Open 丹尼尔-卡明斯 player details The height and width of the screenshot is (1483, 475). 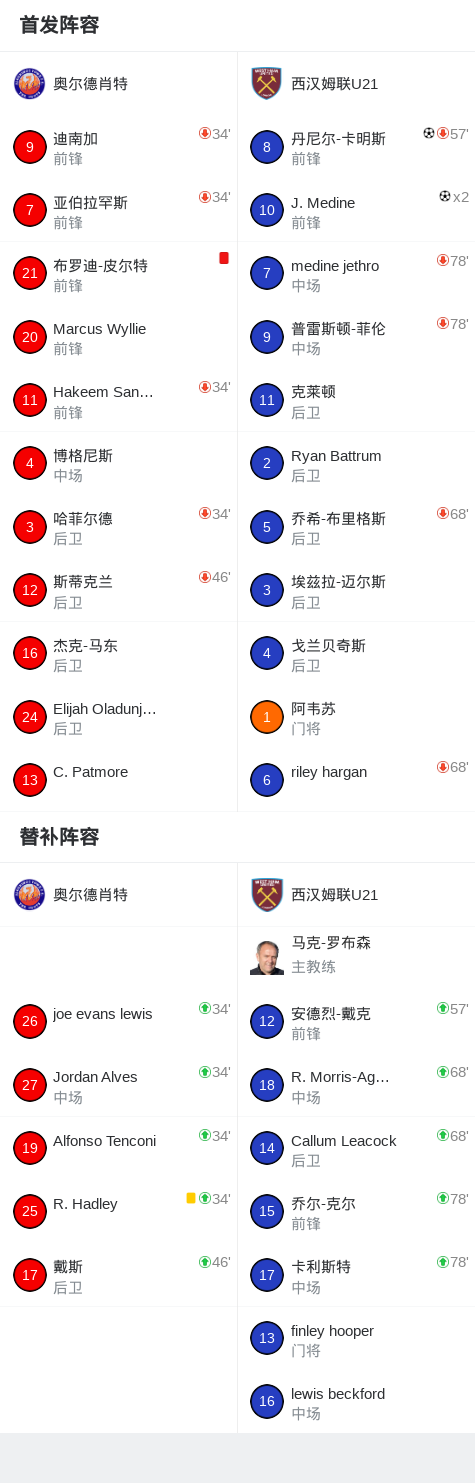coord(356,147)
